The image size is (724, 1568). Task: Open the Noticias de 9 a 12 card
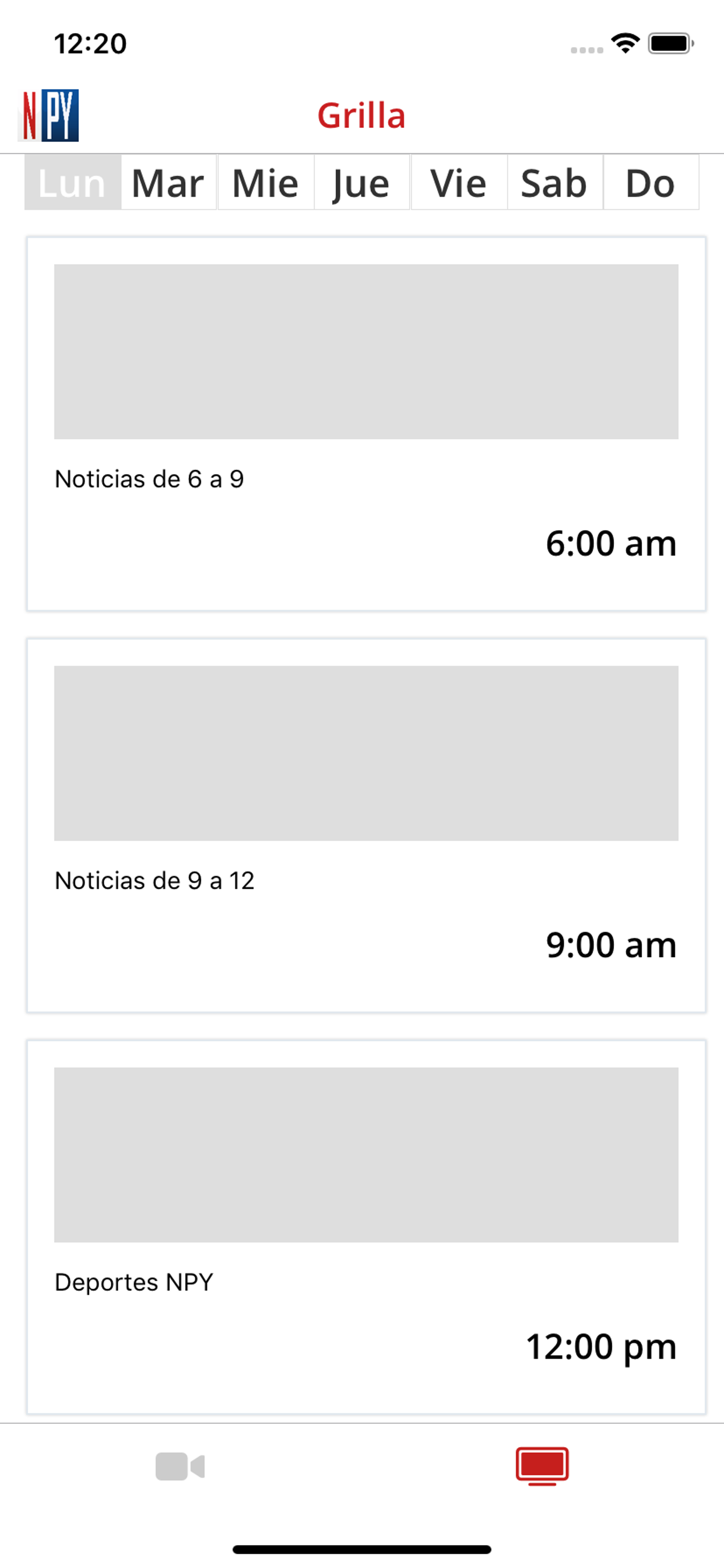tap(365, 825)
